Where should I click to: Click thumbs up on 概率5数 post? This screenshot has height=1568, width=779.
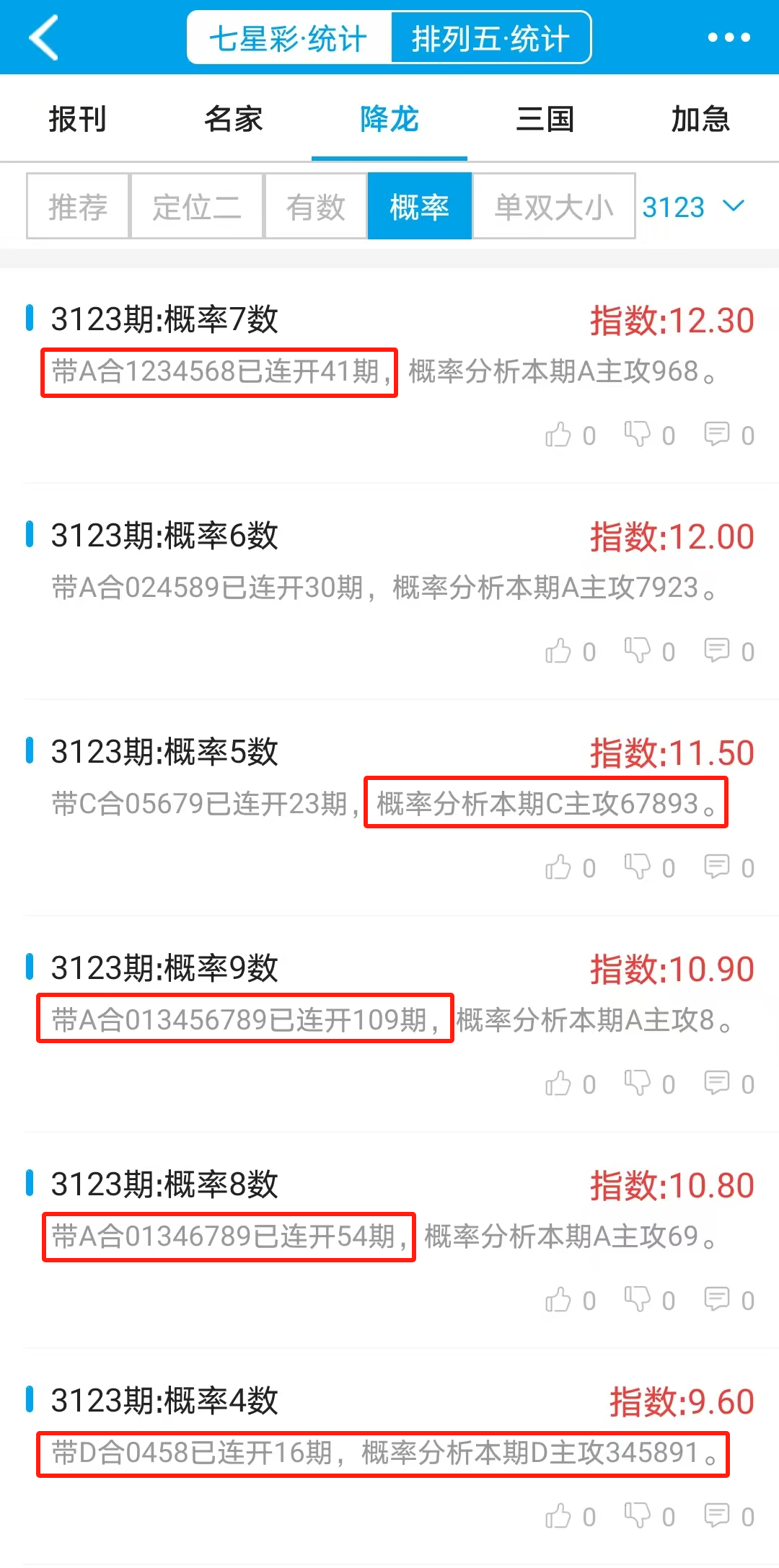tap(561, 867)
